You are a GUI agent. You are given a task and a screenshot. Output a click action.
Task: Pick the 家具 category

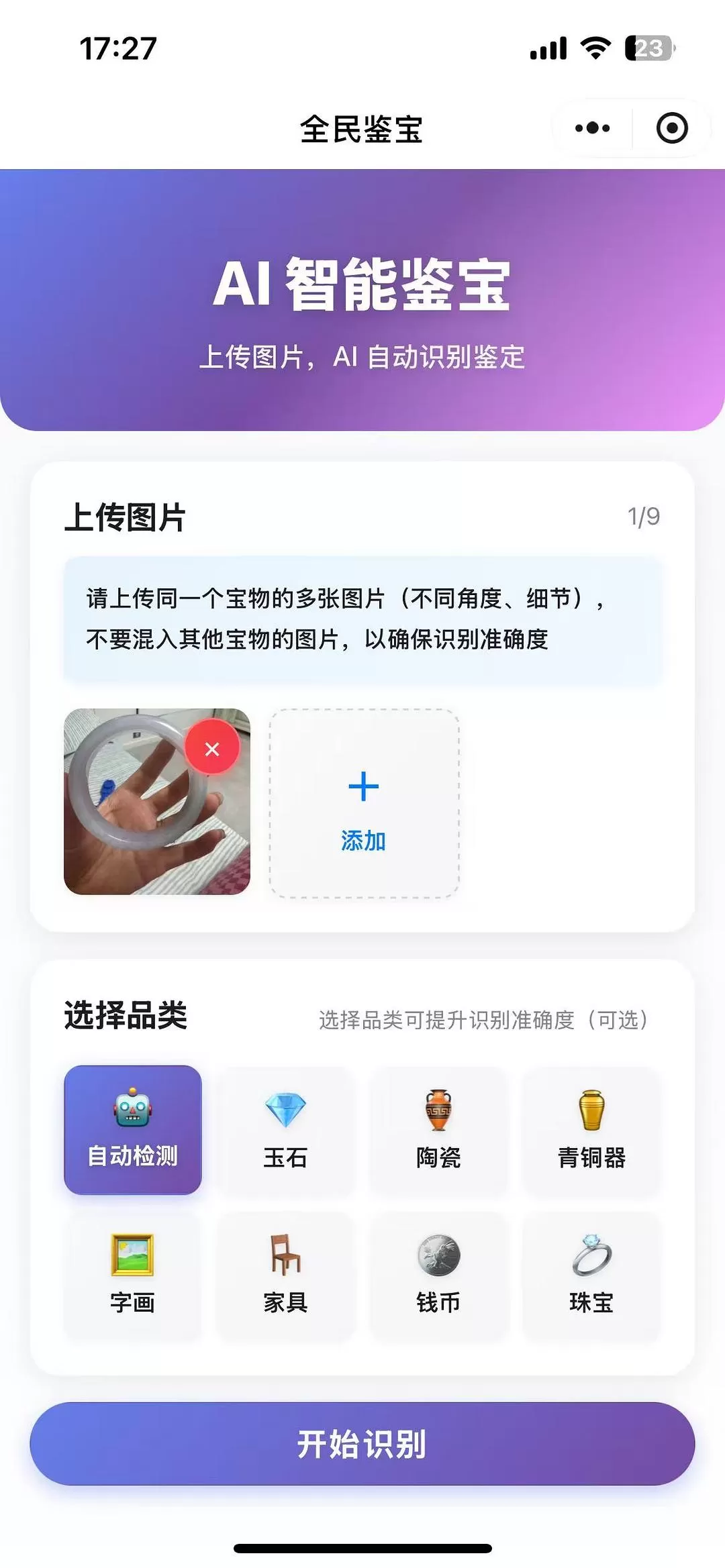[285, 1275]
